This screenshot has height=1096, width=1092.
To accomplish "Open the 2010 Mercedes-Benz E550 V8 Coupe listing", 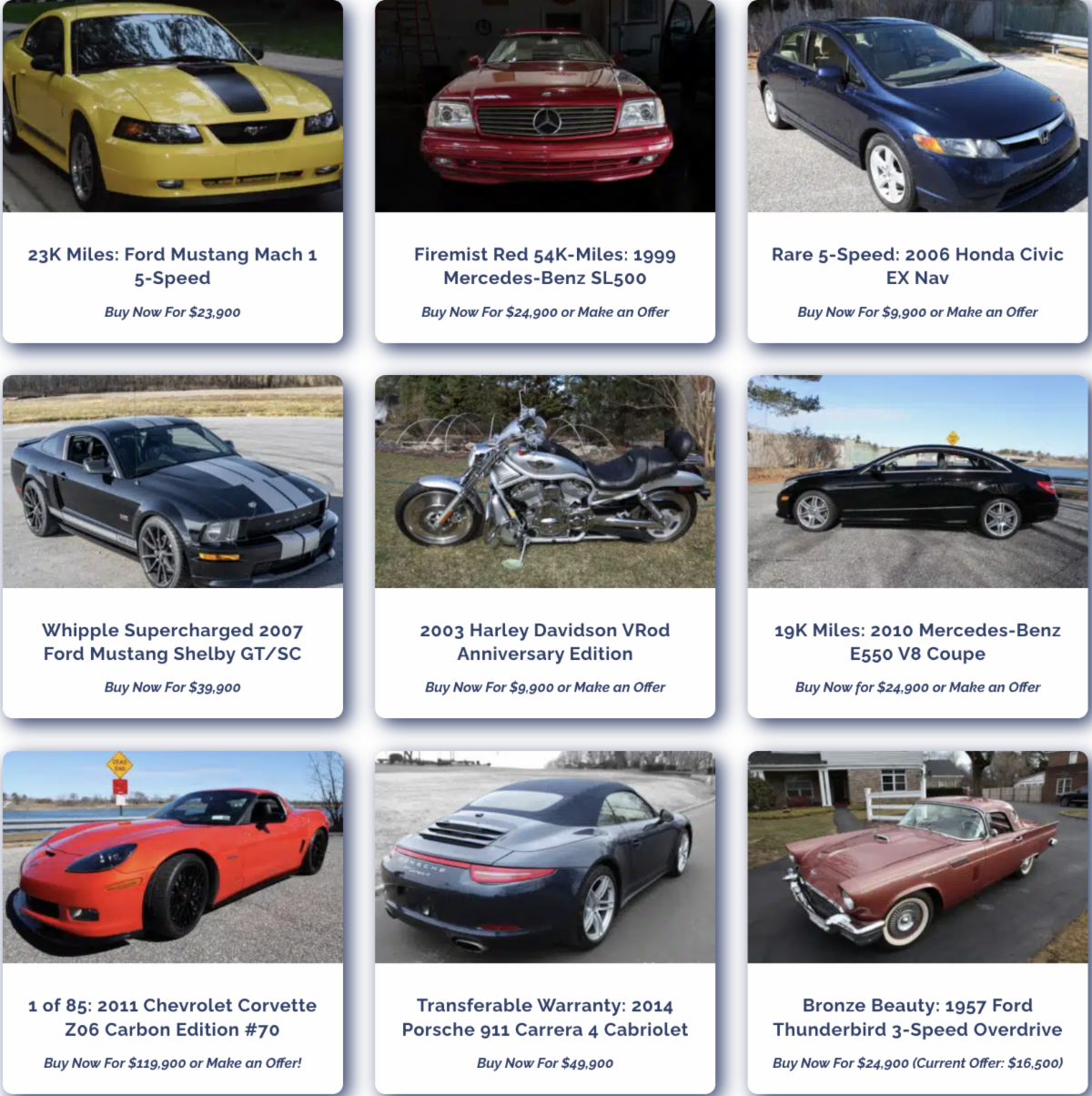I will point(917,642).
